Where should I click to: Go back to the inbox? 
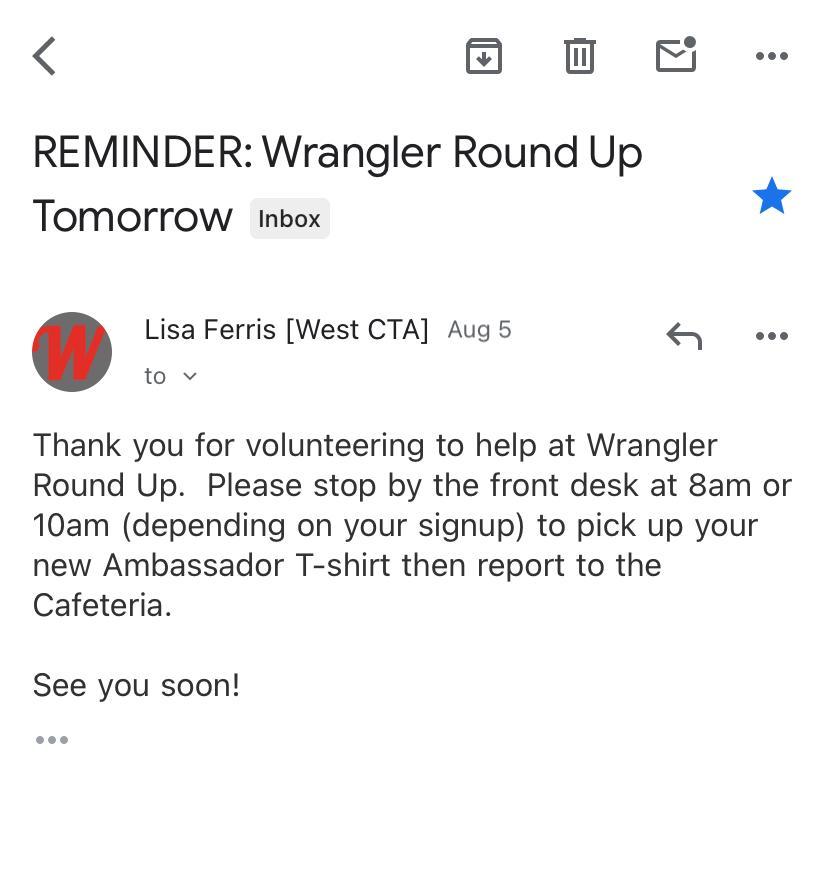[45, 56]
